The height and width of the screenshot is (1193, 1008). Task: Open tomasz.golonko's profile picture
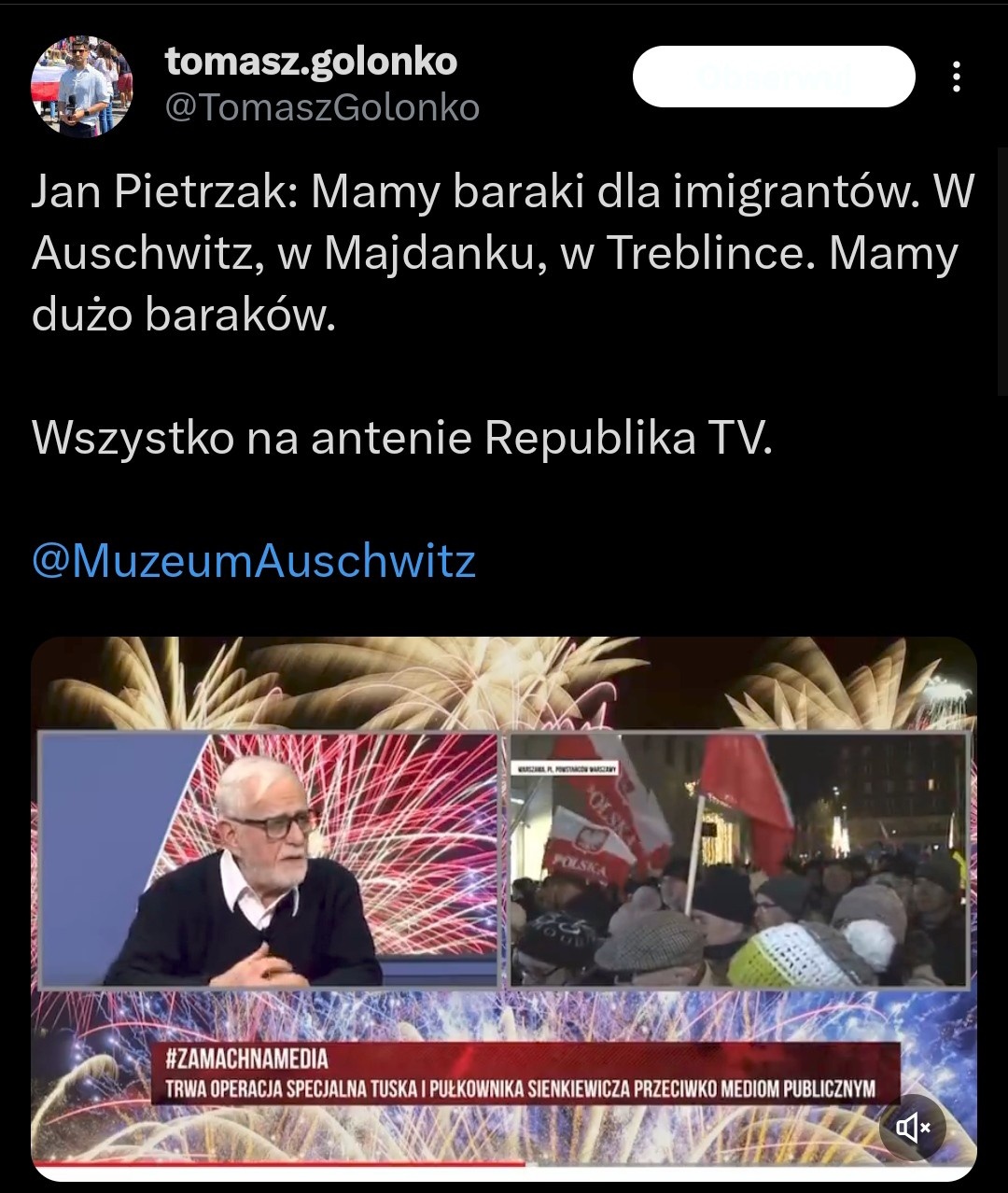click(x=82, y=86)
